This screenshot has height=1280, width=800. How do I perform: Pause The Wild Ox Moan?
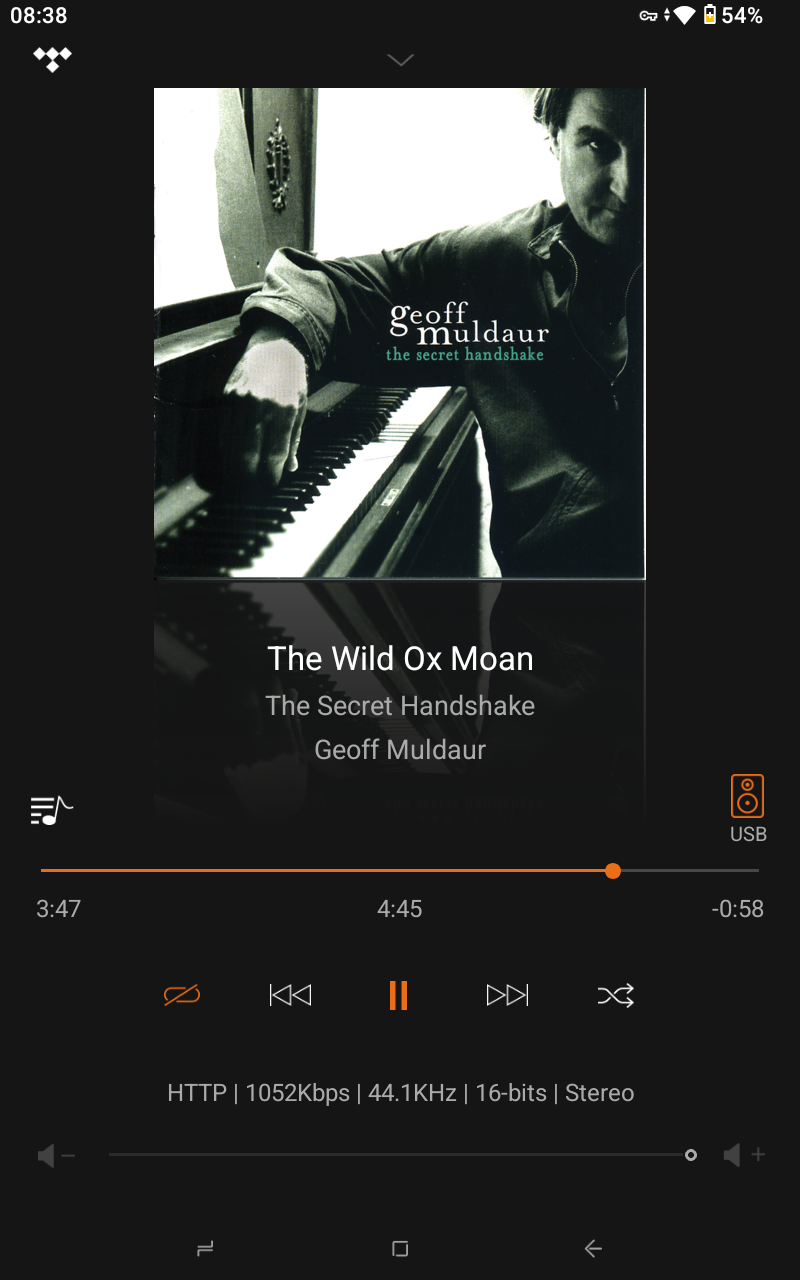click(398, 995)
